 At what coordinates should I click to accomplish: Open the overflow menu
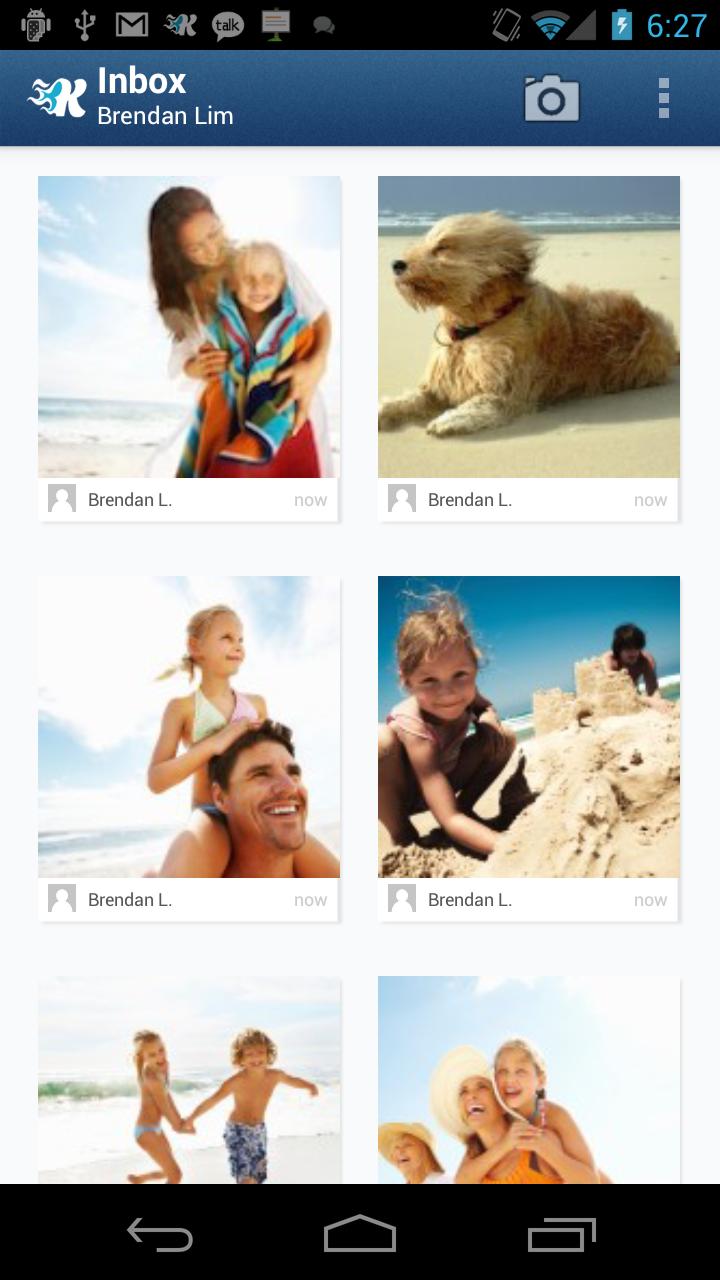663,99
